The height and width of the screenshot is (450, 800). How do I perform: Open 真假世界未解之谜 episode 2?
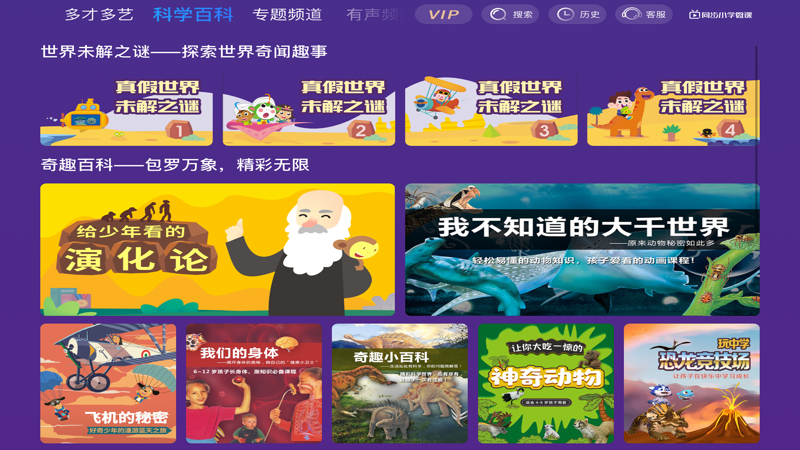coord(308,108)
